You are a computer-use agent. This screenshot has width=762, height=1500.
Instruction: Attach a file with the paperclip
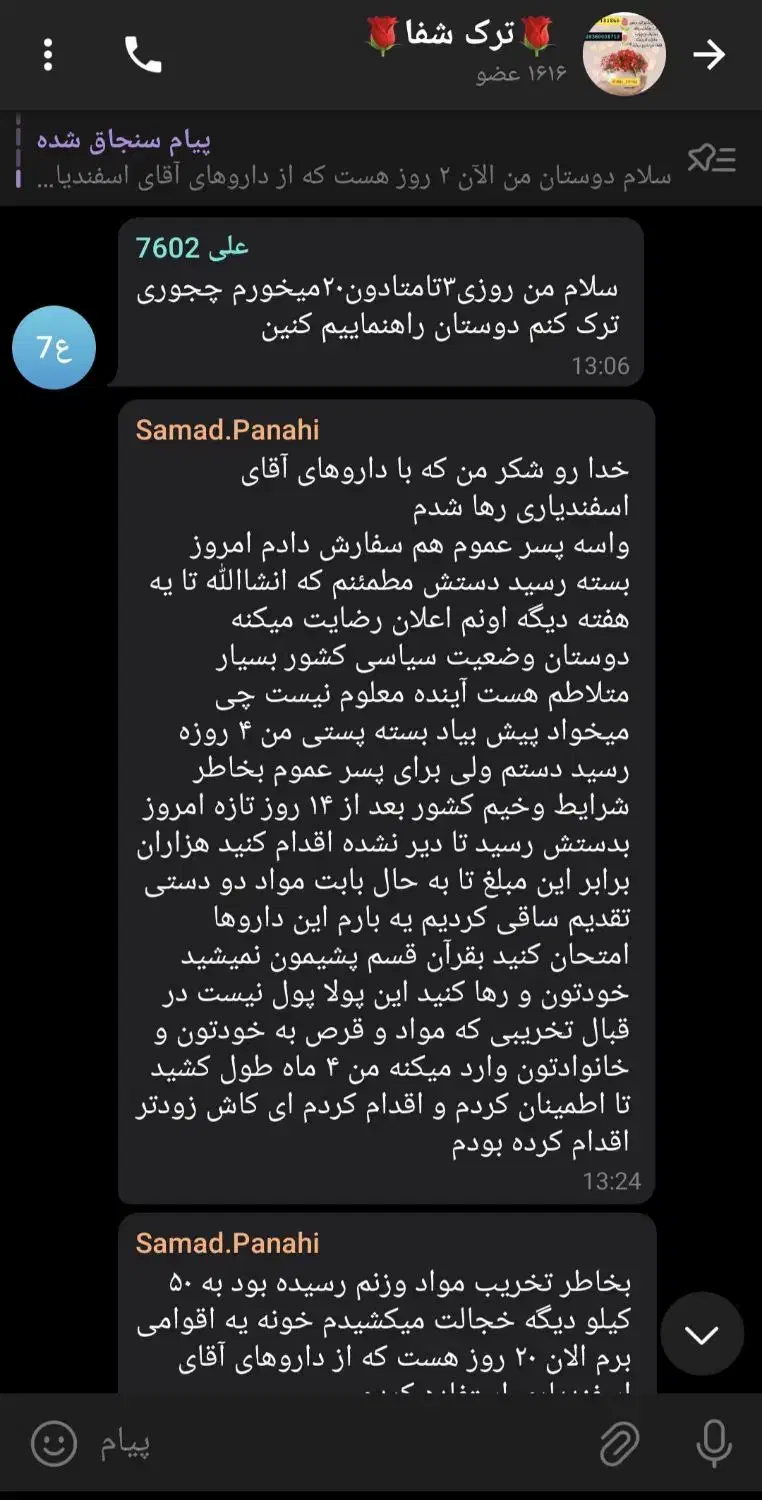click(620, 1443)
